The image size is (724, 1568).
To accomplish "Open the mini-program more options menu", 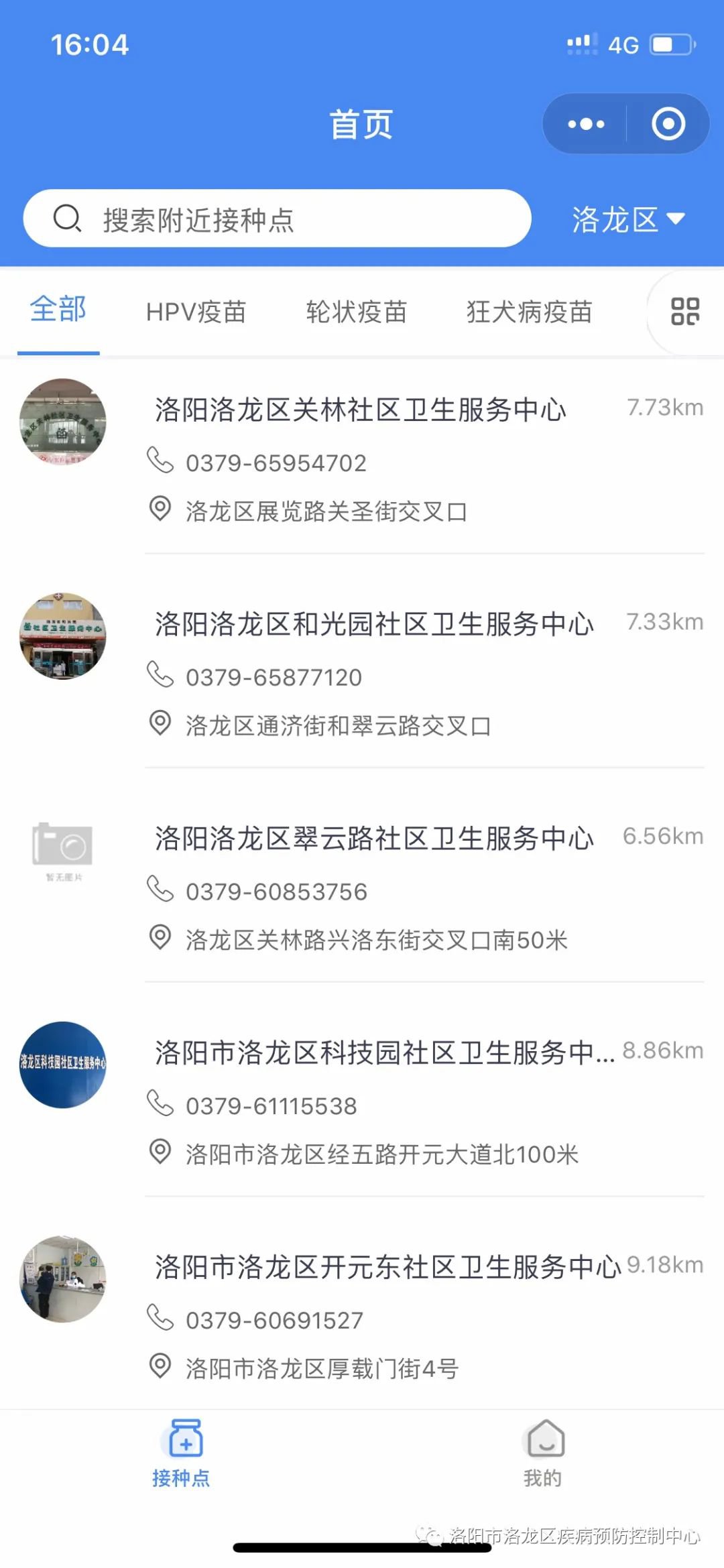I will (586, 124).
